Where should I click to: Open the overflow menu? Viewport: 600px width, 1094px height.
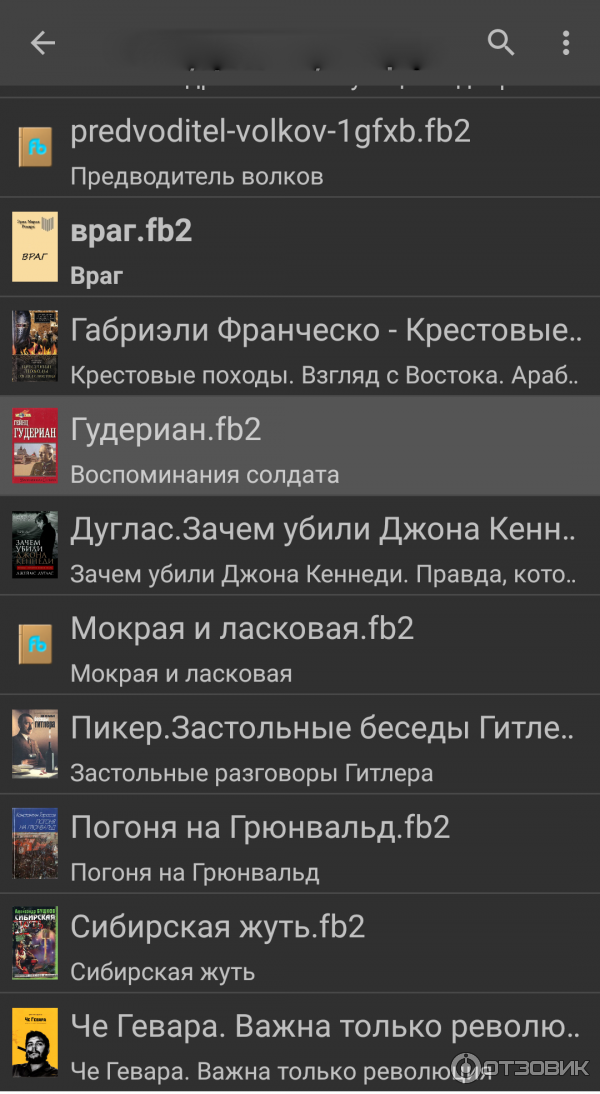click(x=566, y=42)
